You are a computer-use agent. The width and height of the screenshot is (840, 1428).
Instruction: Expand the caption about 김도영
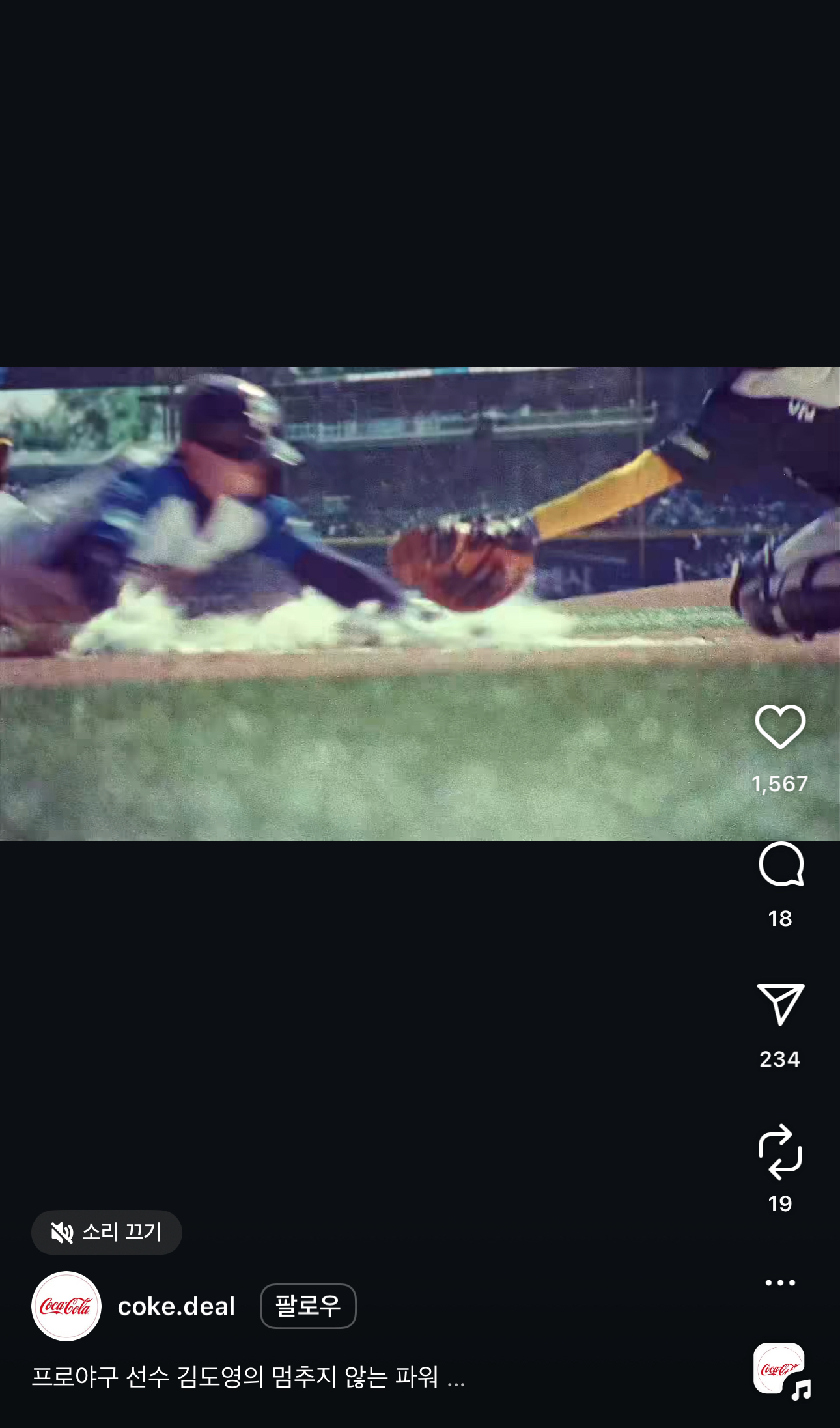[x=249, y=1377]
